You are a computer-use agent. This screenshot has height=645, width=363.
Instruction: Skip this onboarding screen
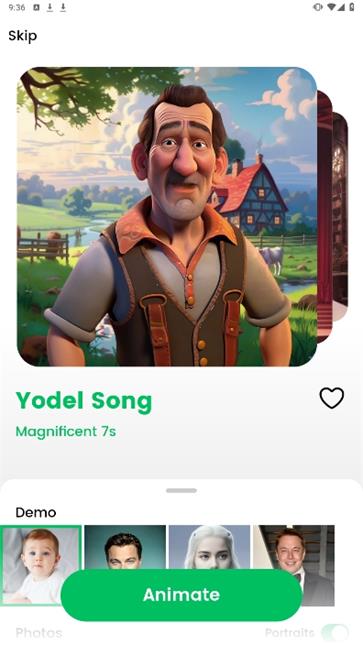23,36
